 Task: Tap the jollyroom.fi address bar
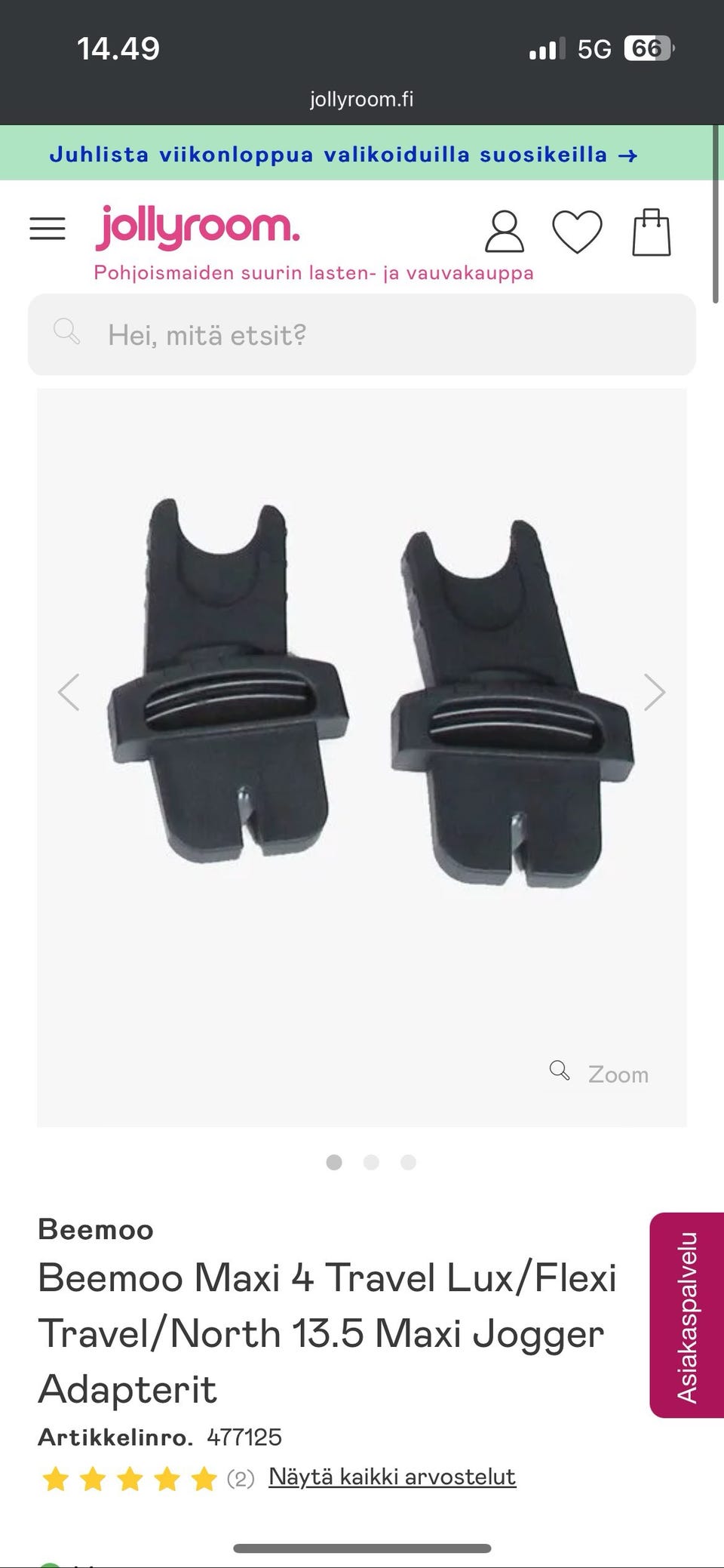tap(362, 99)
